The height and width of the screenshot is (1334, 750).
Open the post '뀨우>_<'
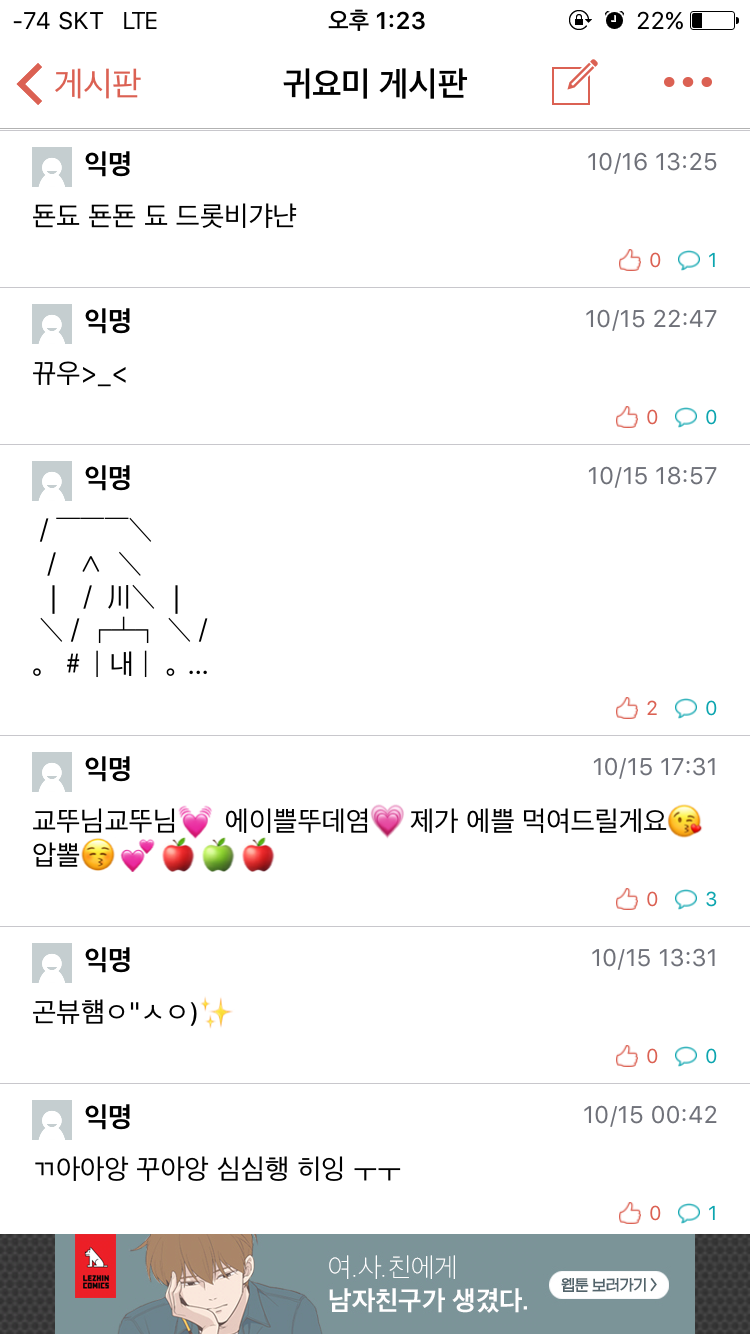point(80,374)
